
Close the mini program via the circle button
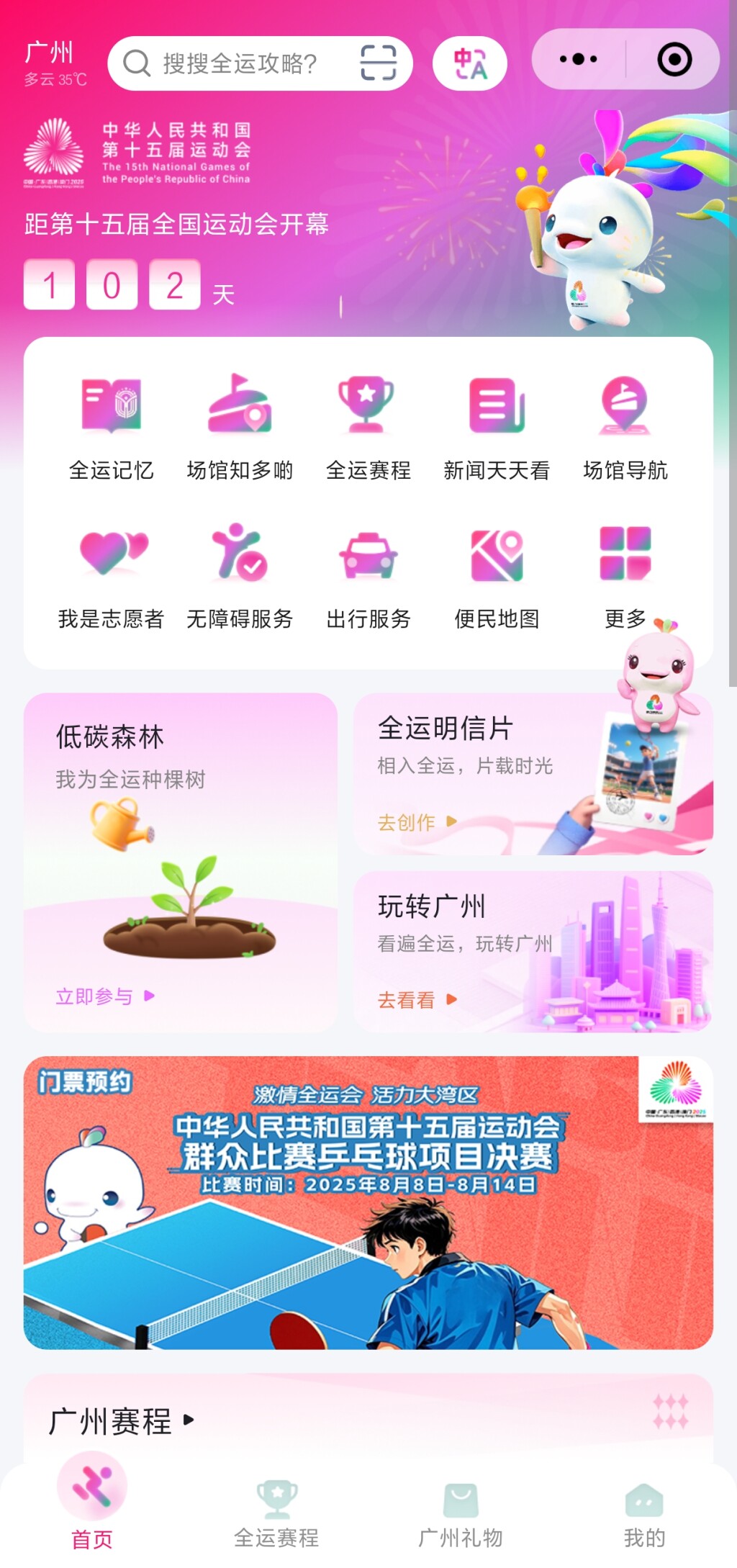(674, 59)
